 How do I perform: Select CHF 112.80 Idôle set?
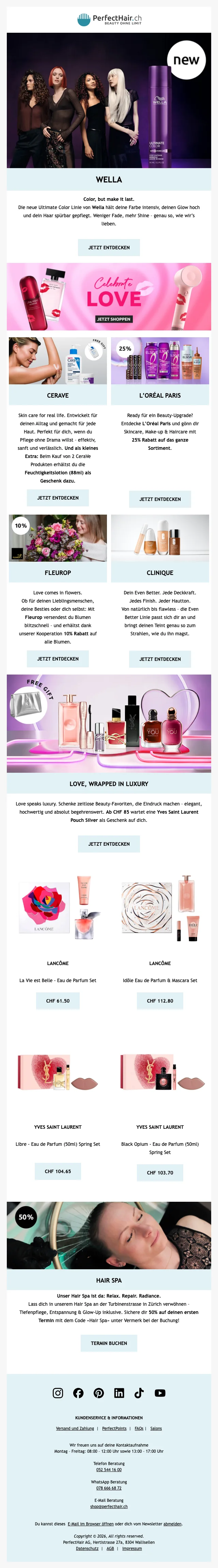pos(160,1000)
